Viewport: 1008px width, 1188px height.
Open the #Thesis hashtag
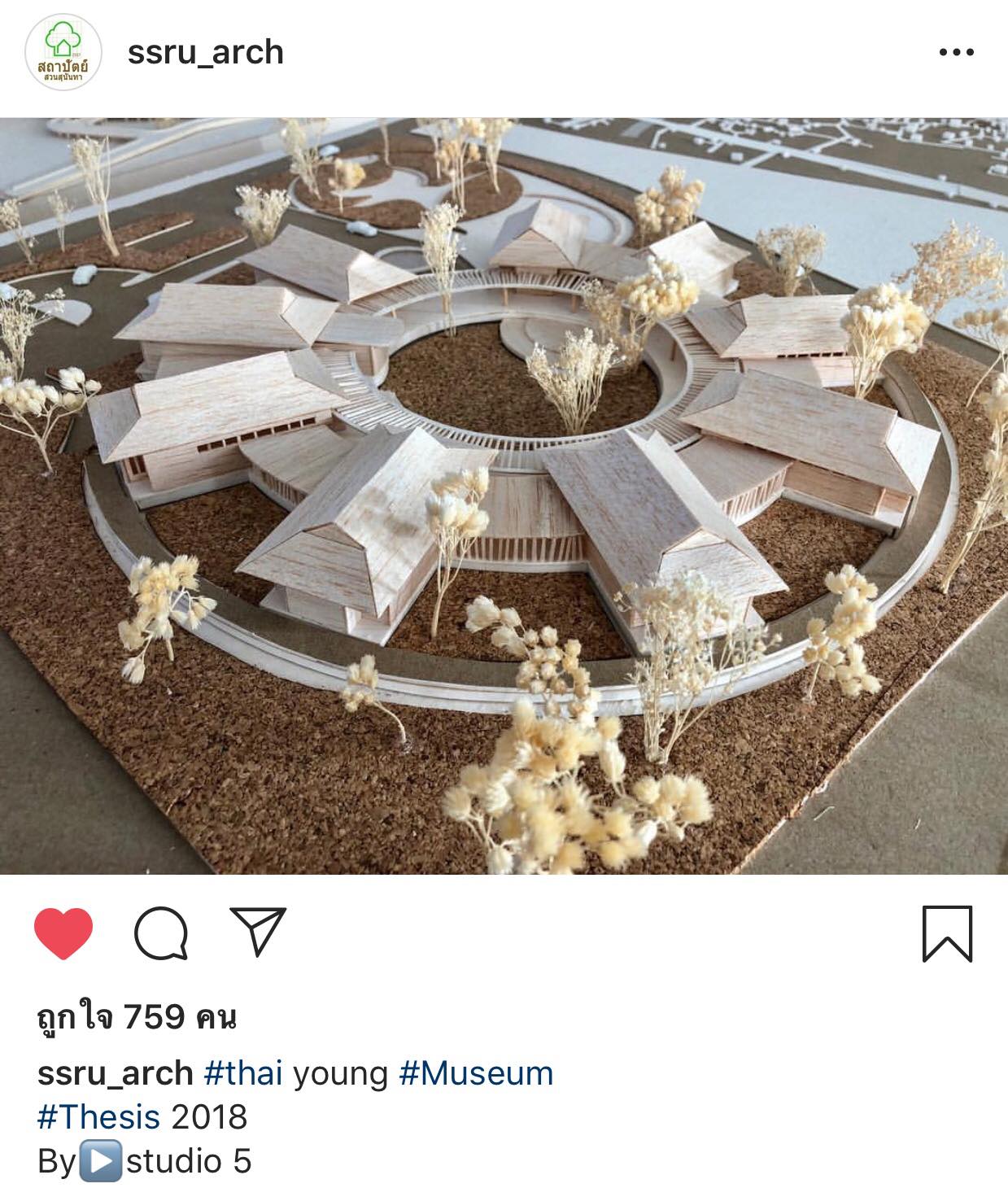[98, 1117]
